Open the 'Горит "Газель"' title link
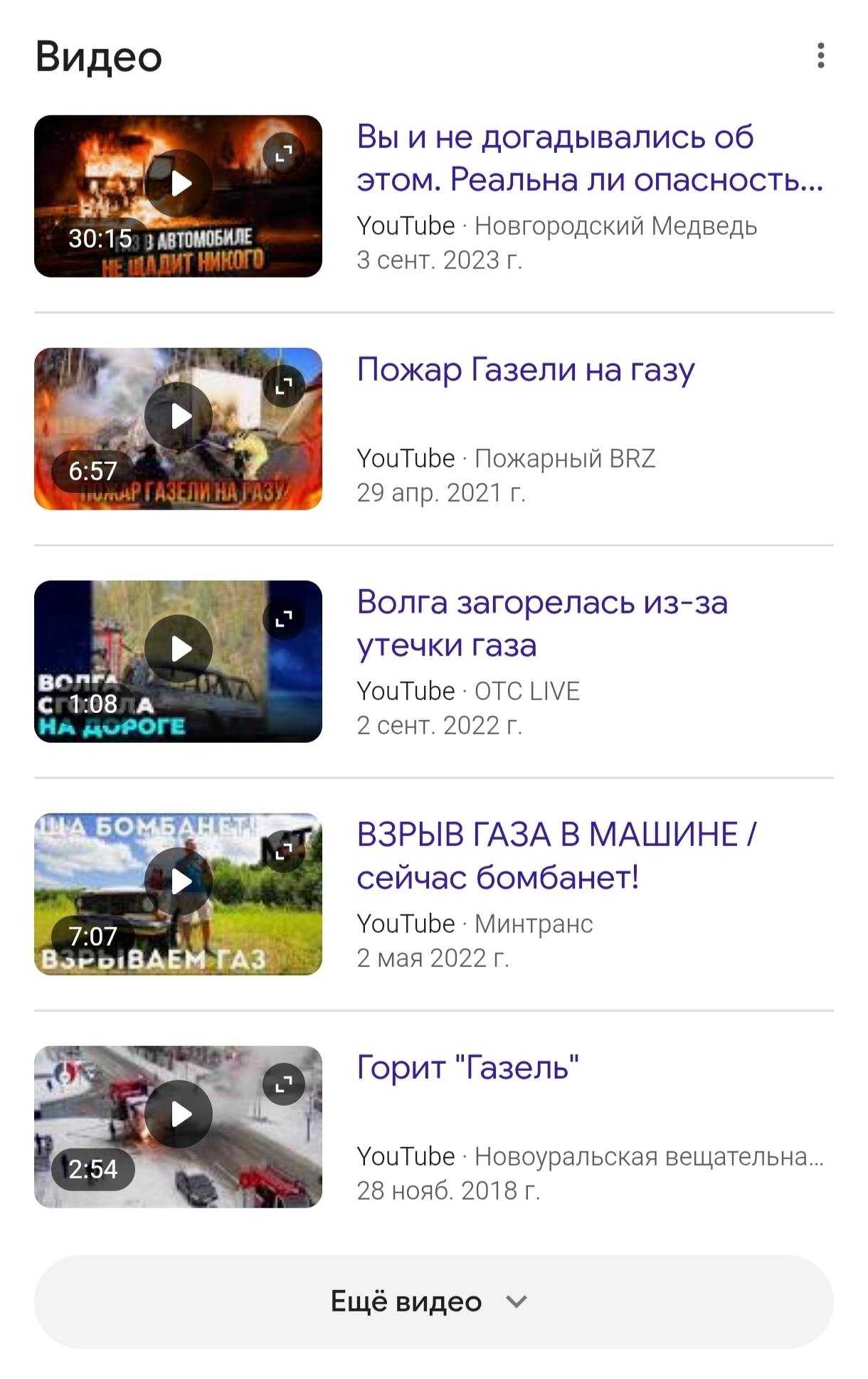Image resolution: width=868 pixels, height=1379 pixels. click(x=467, y=1067)
